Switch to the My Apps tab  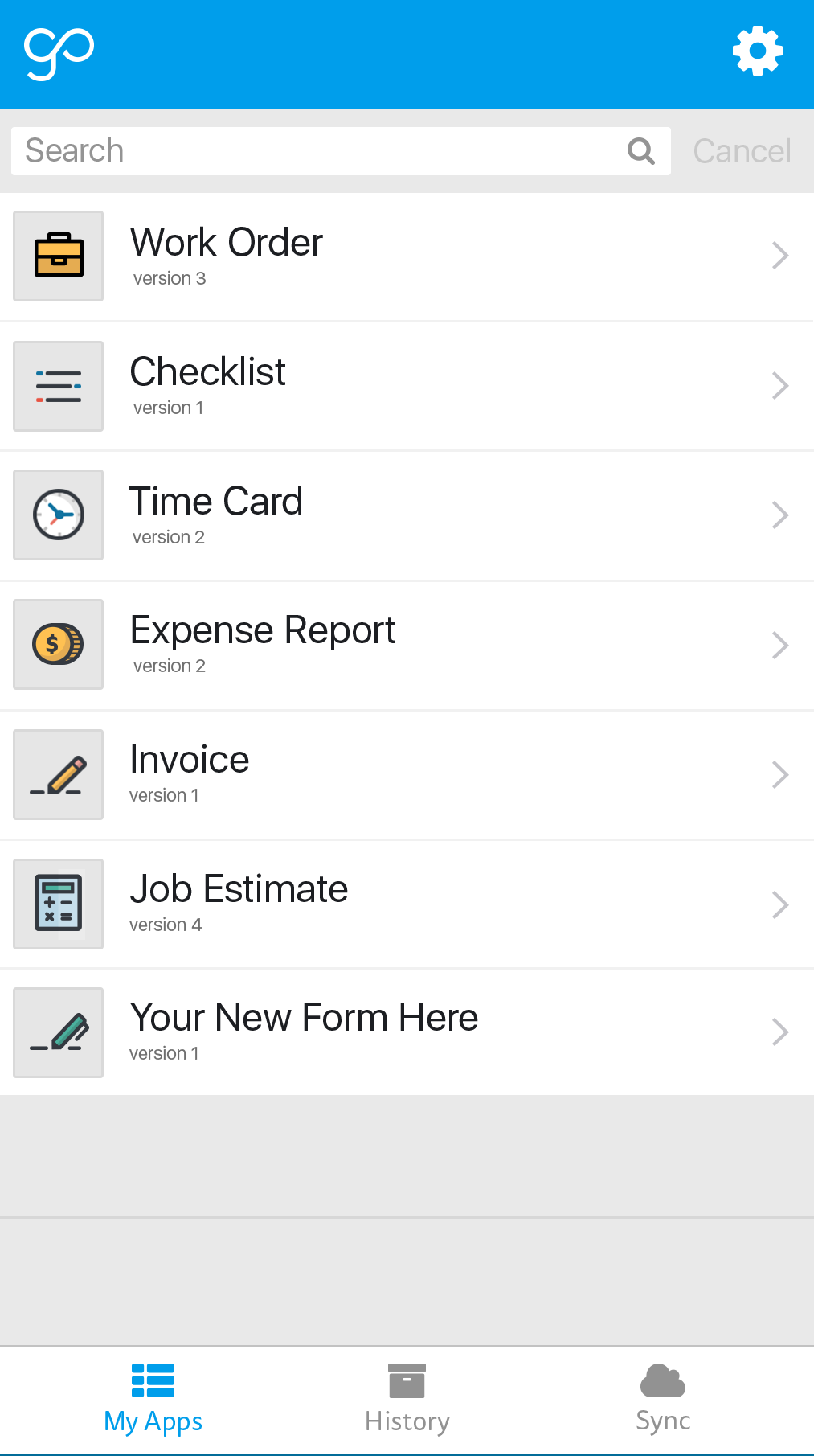(153, 1399)
